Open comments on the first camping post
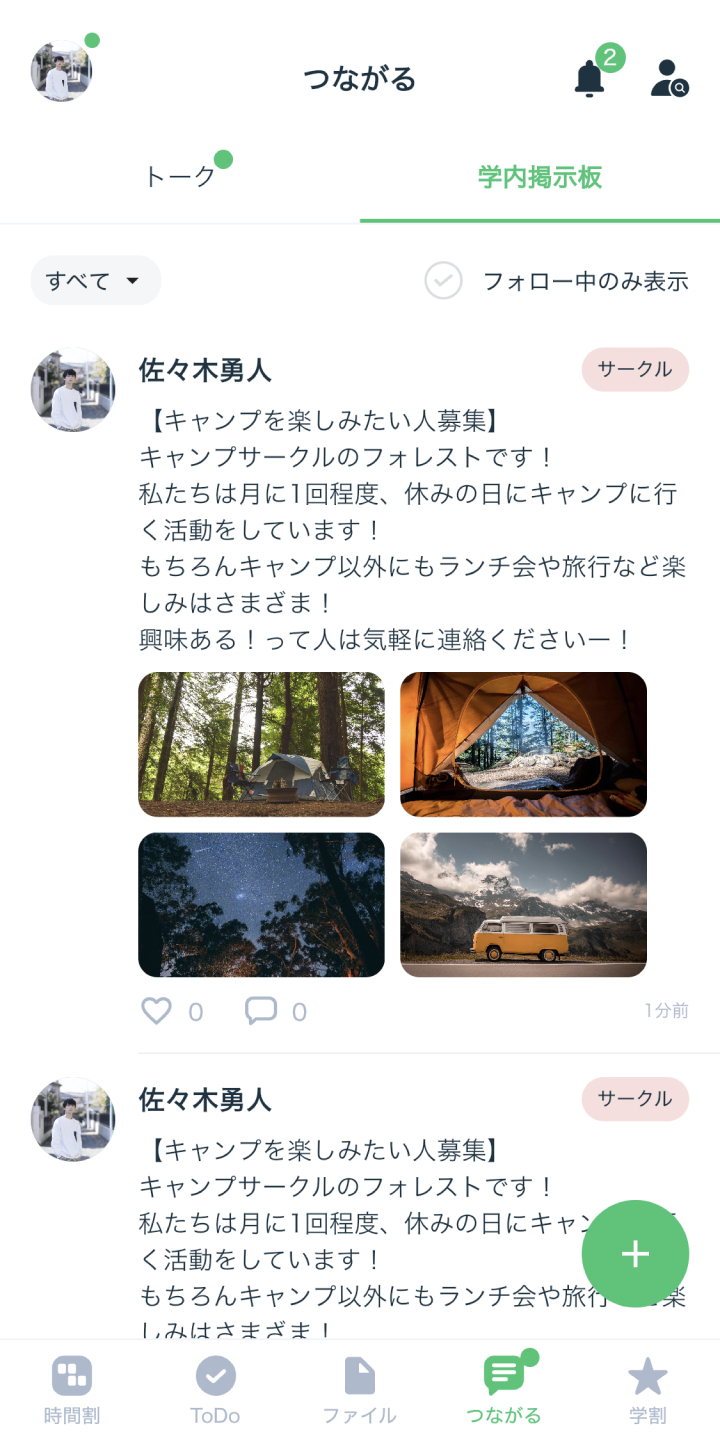This screenshot has height=1440, width=720. coord(261,1011)
